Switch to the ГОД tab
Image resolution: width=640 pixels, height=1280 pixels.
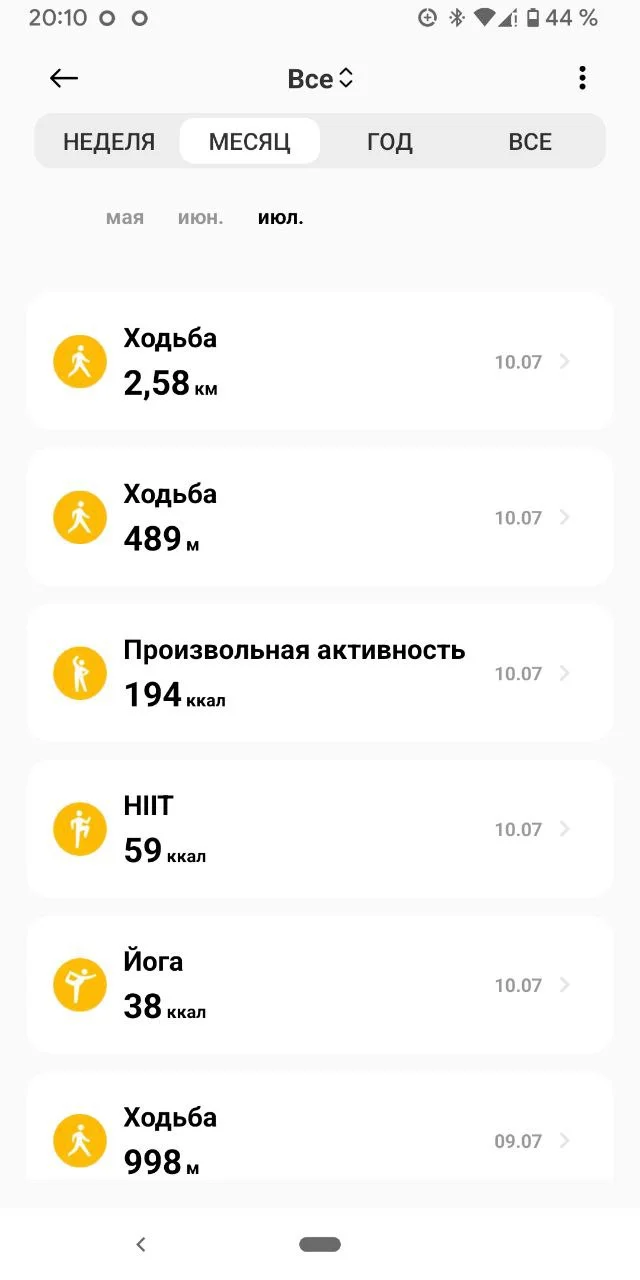[x=390, y=142]
